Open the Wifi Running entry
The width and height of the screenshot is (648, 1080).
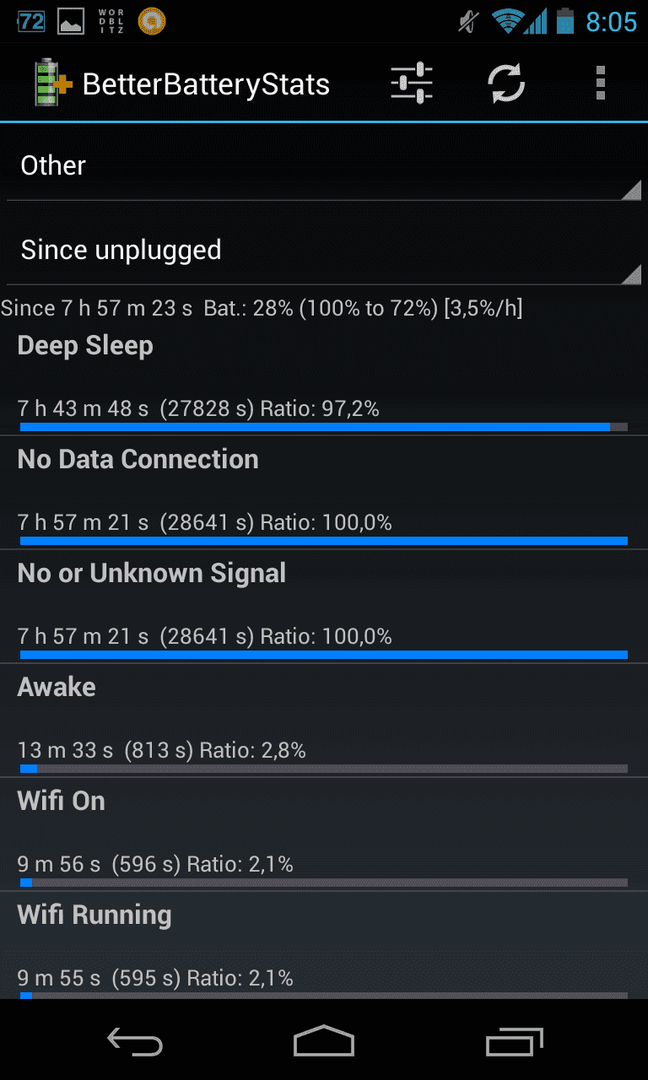coord(324,945)
